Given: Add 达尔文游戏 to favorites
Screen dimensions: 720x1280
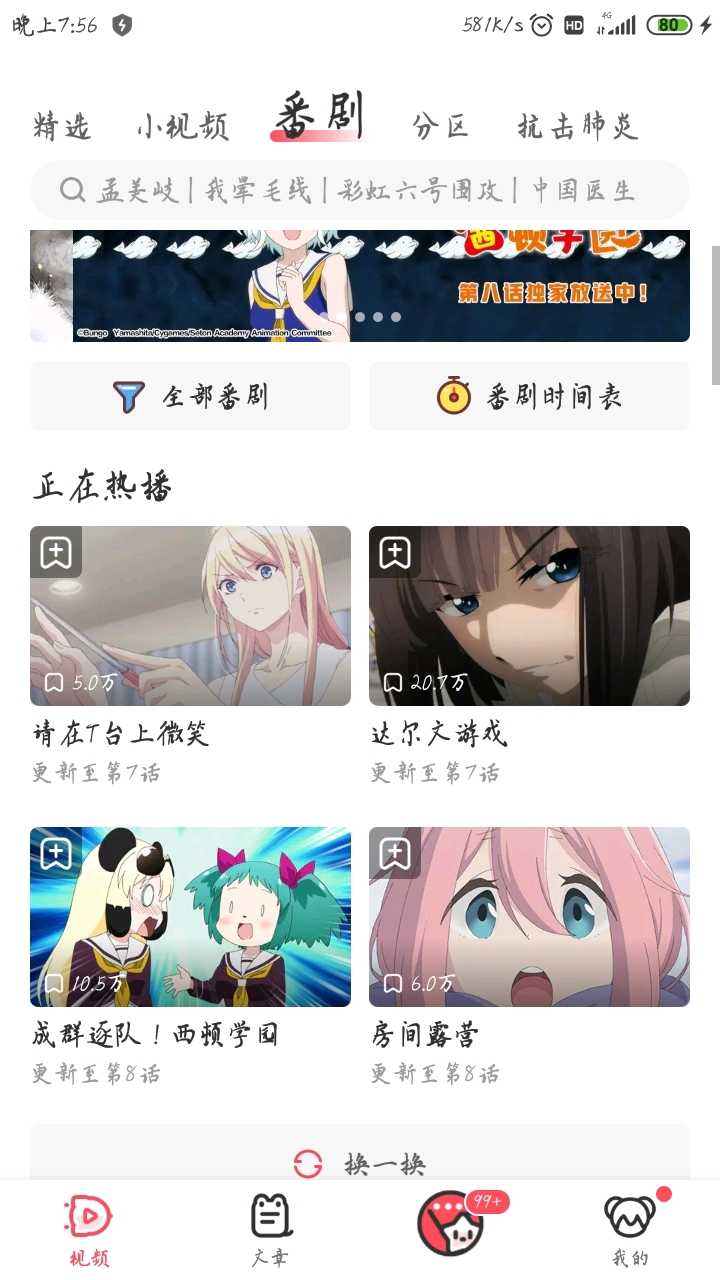Looking at the screenshot, I should click(x=395, y=552).
